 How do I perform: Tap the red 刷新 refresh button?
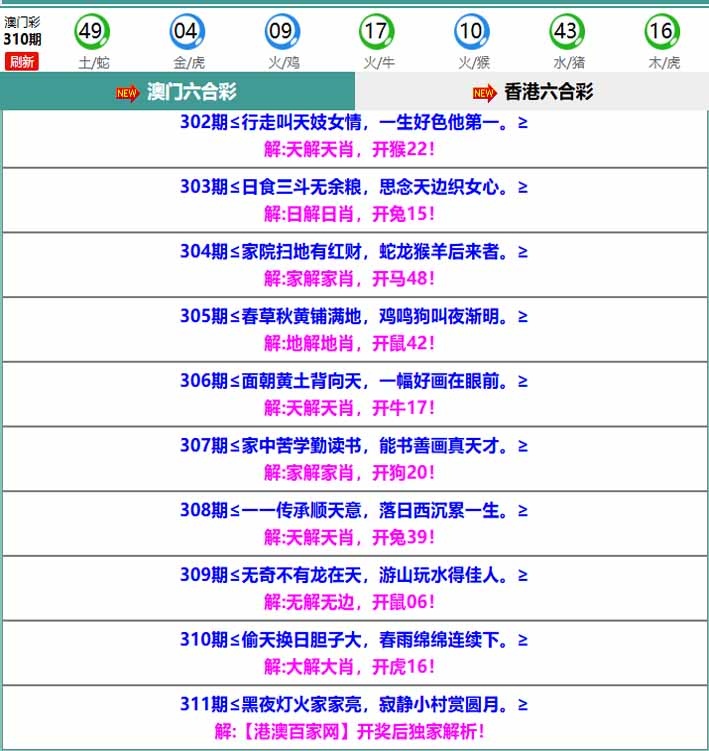click(x=22, y=62)
